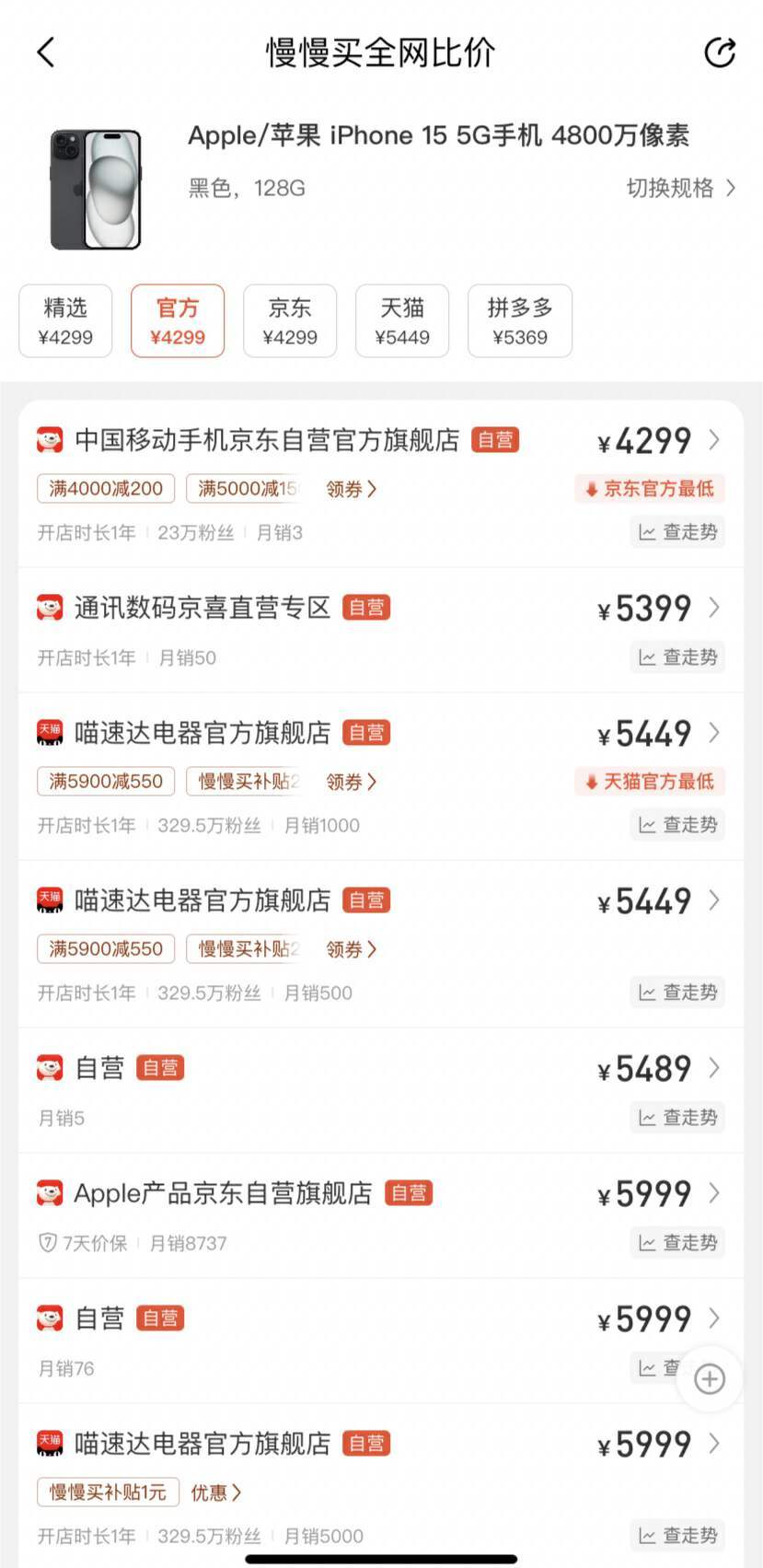Open the 满4000减200 coupon tag
Viewport: 763px width, 1568px height.
point(105,489)
